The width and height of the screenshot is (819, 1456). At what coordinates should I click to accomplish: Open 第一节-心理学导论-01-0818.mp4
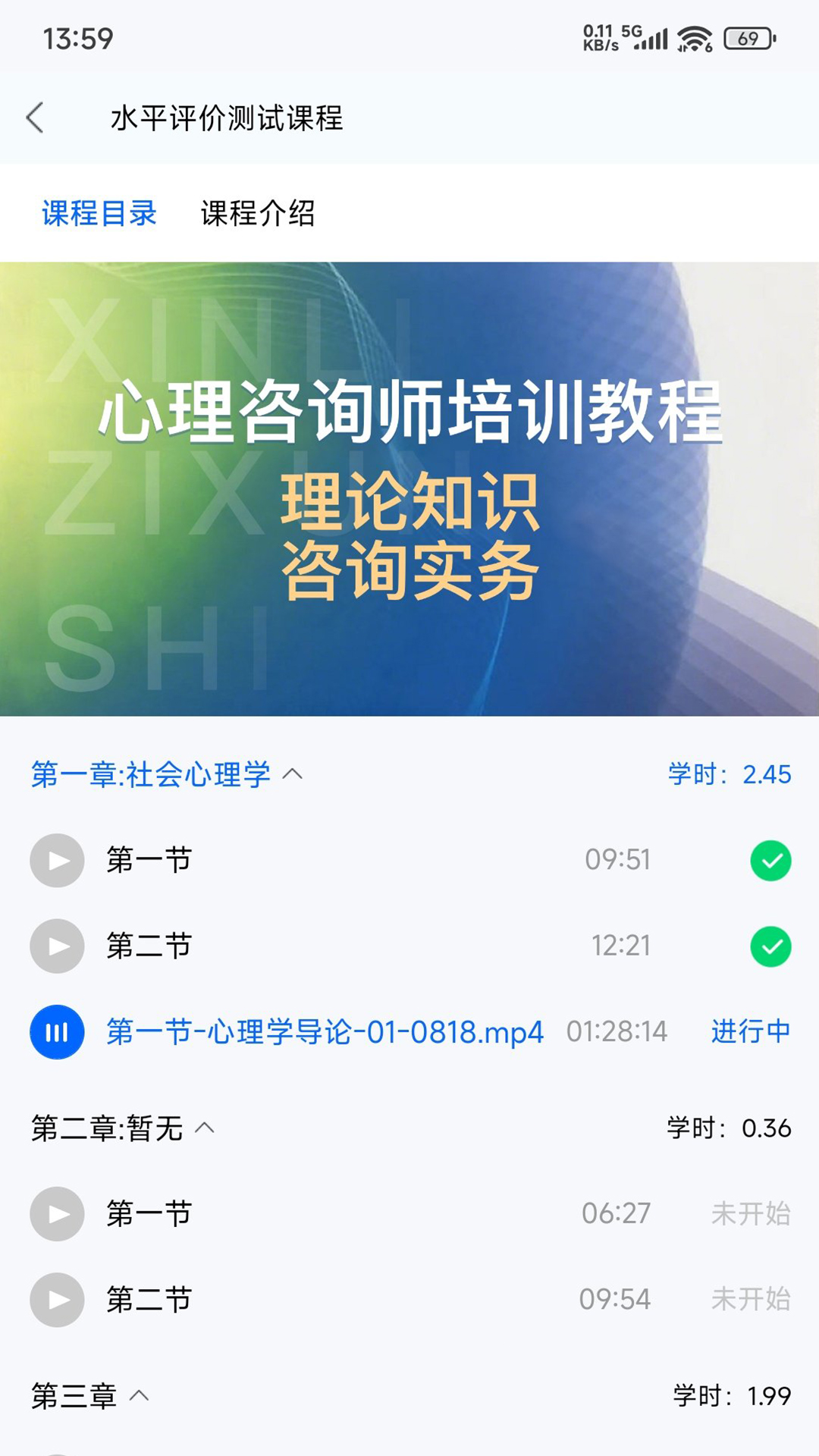[325, 1031]
